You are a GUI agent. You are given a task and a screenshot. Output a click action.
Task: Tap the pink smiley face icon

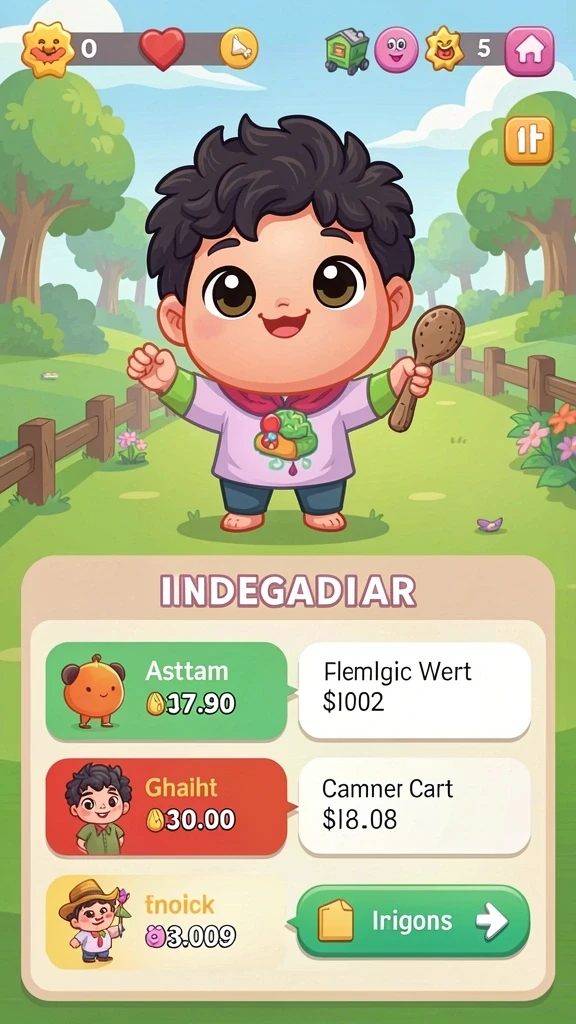point(396,49)
